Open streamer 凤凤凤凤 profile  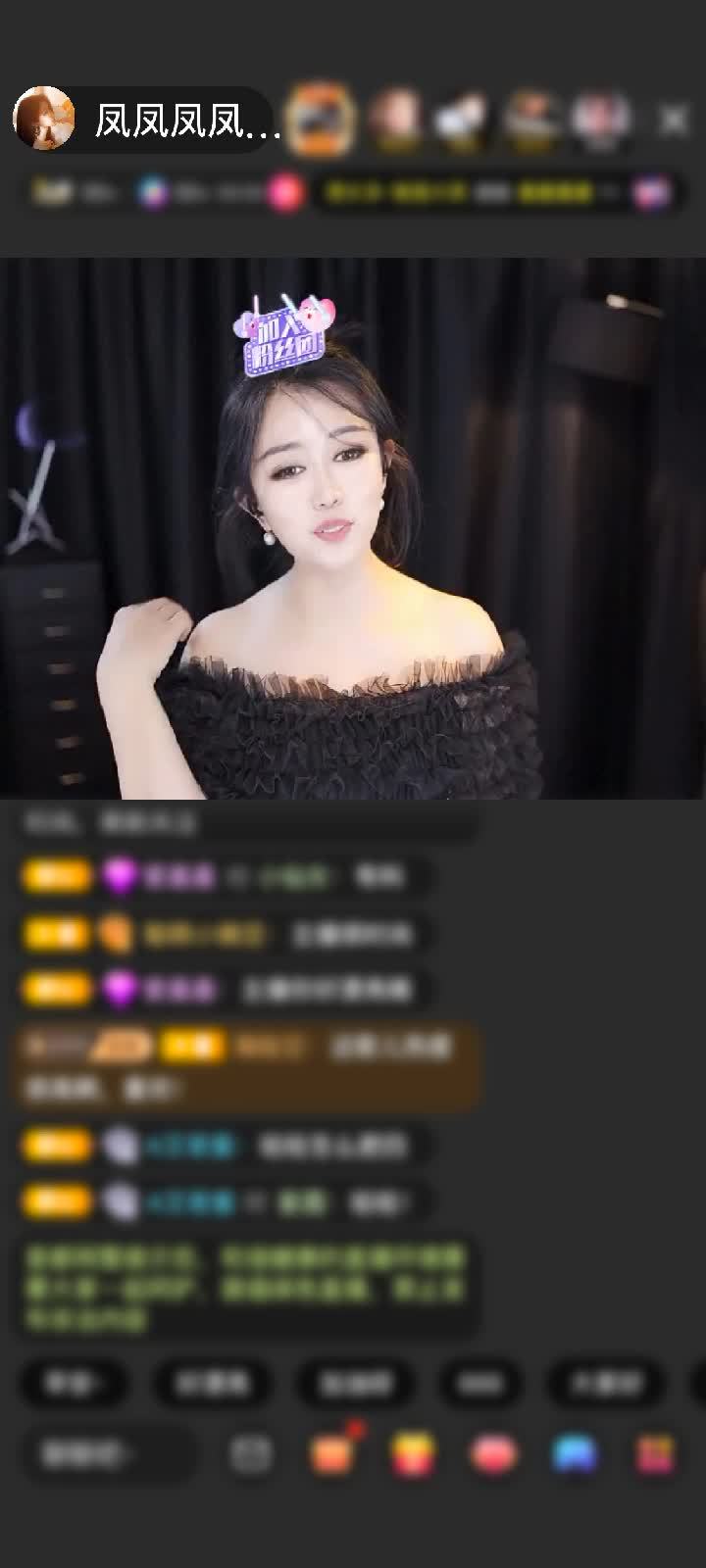click(x=44, y=119)
